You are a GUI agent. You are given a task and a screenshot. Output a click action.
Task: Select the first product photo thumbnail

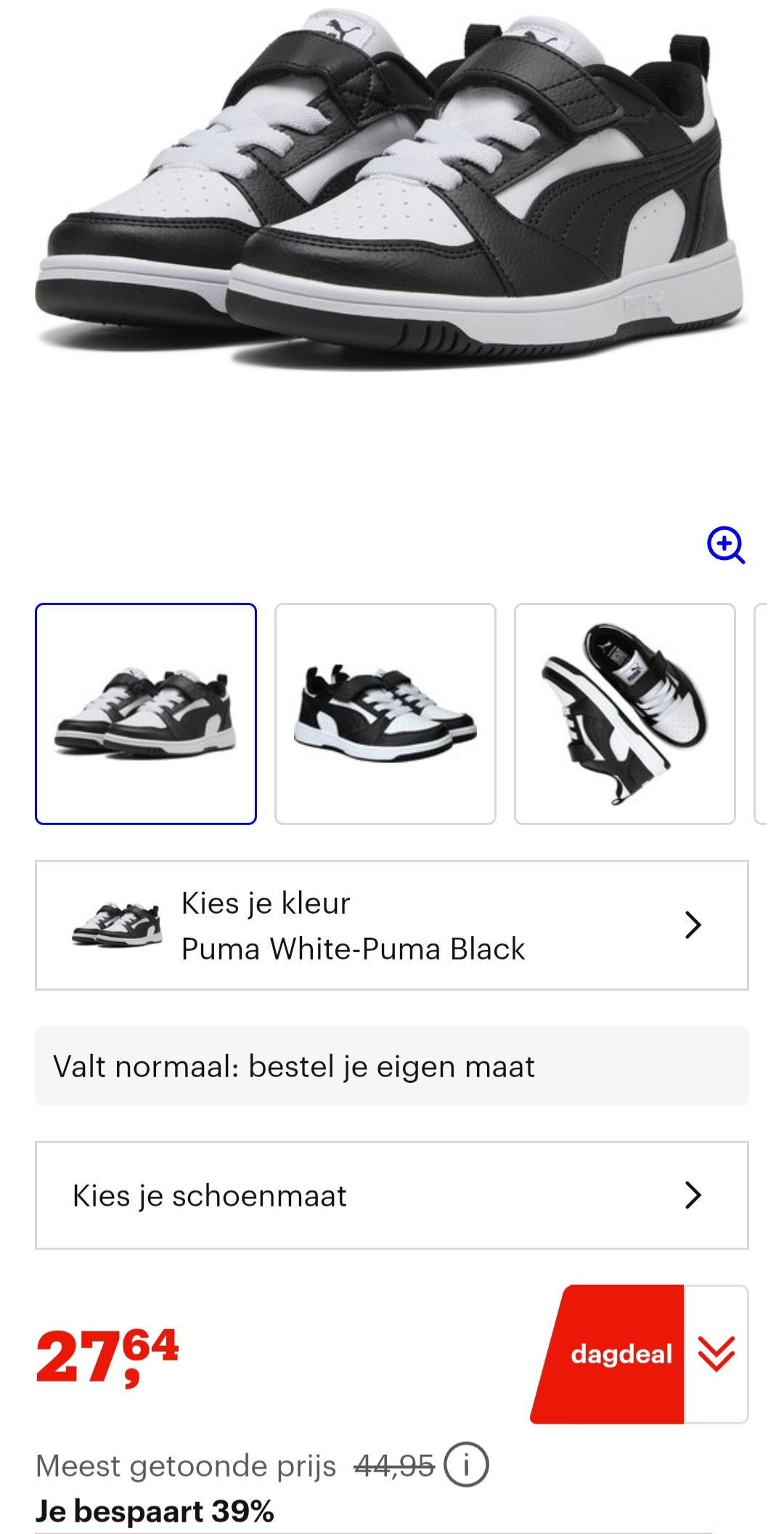[145, 713]
